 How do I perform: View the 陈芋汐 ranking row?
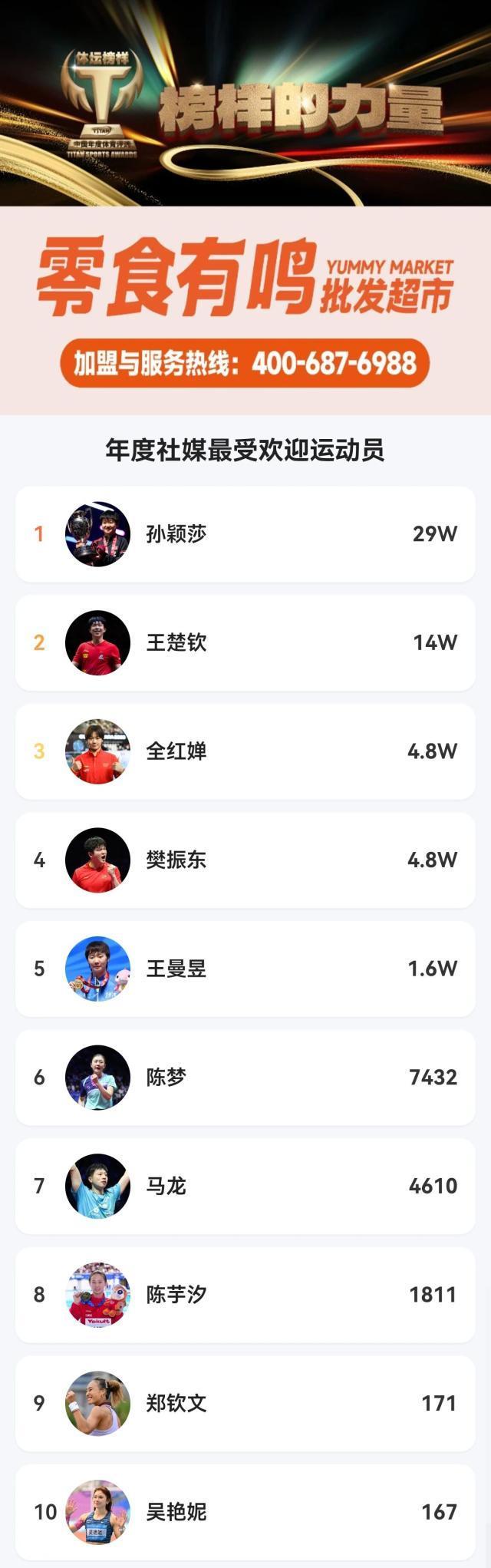coord(245,1295)
